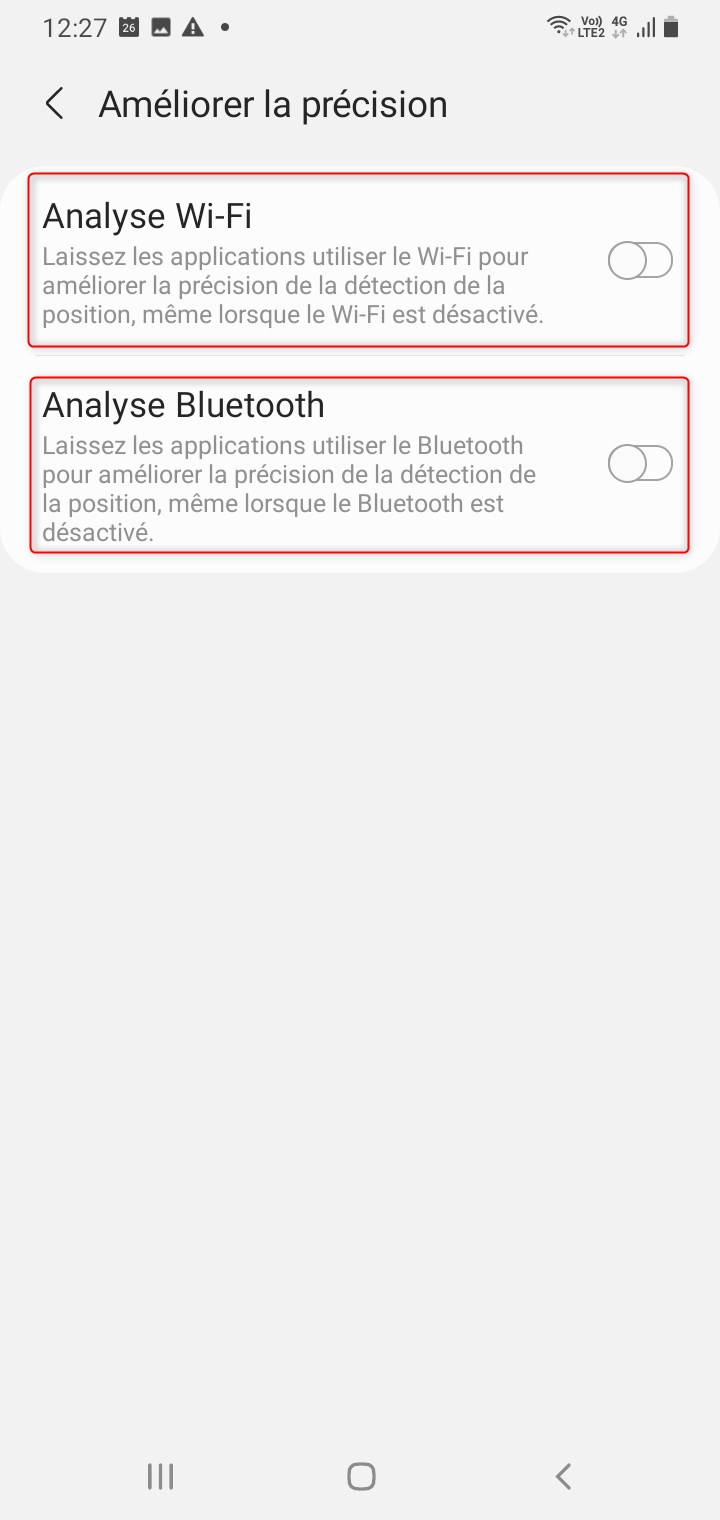Open the calendar notification icon in status bar
This screenshot has width=720, height=1520.
[x=127, y=27]
